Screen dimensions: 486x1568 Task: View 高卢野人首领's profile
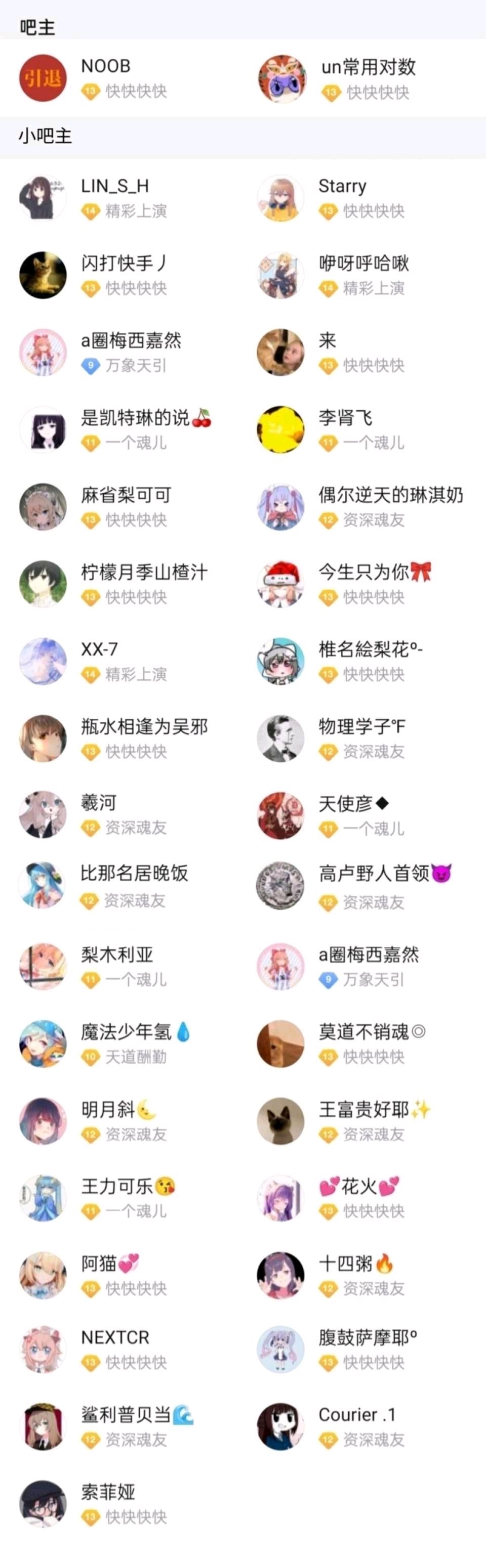click(374, 874)
